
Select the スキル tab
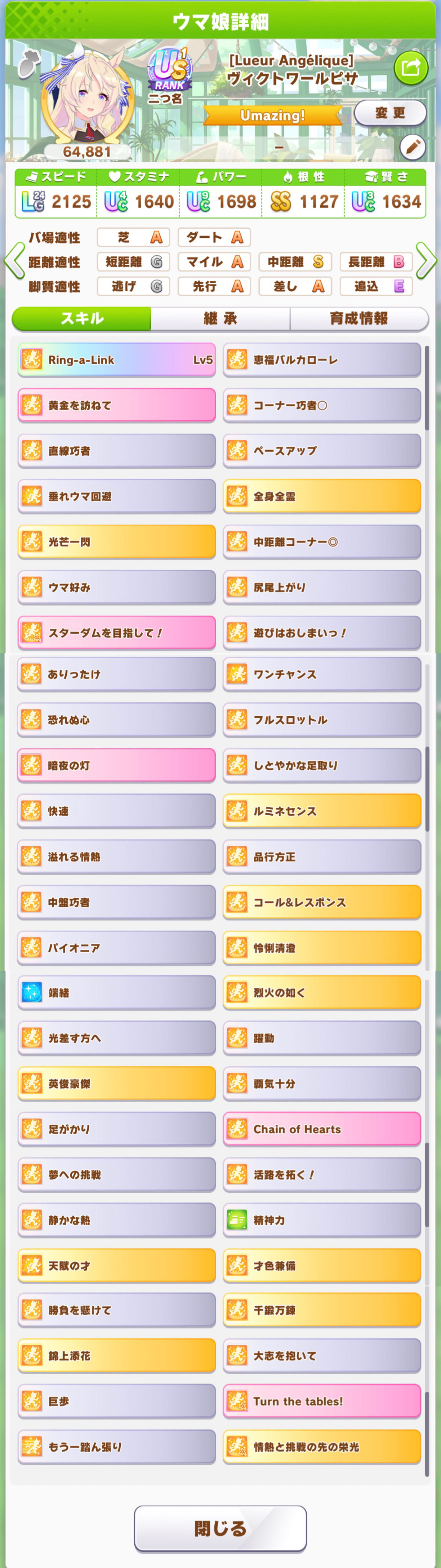point(82,318)
